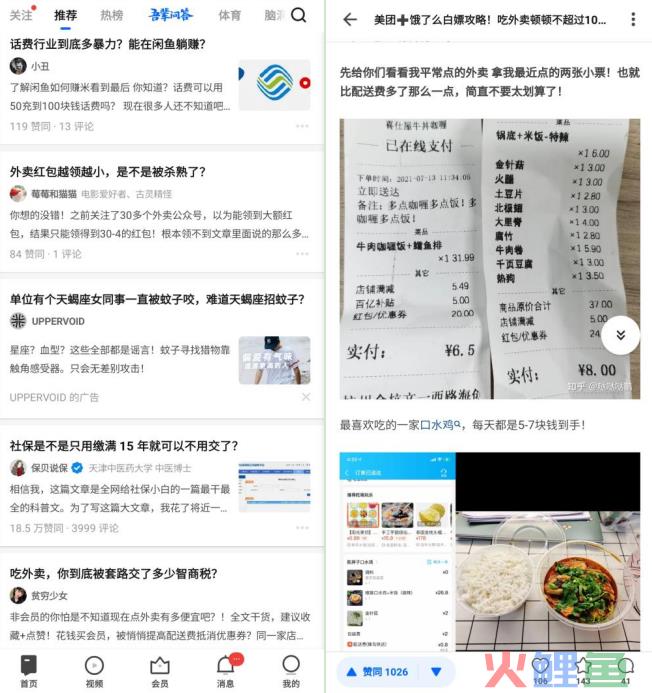Tap the floating double-chevron down button

coord(620,335)
